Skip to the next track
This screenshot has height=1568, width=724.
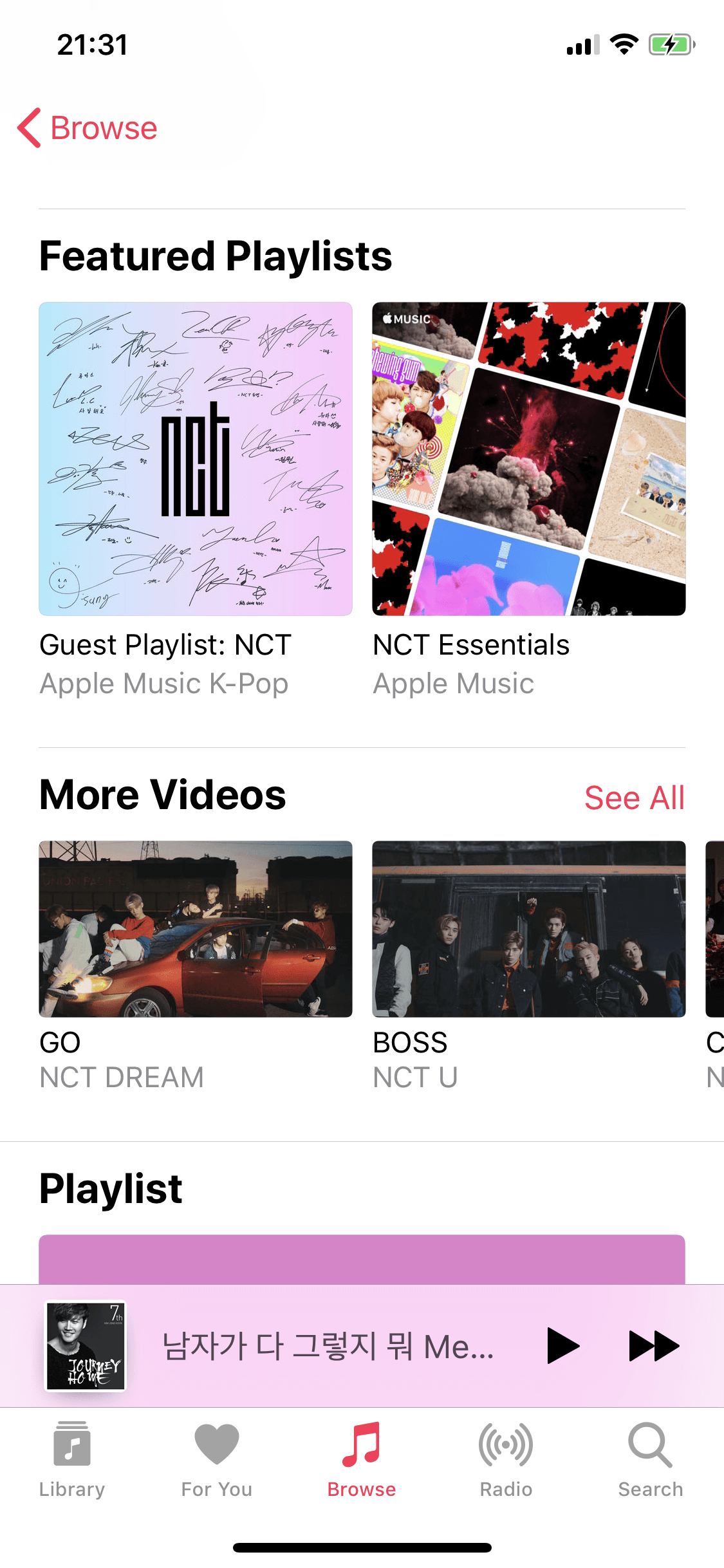653,1346
